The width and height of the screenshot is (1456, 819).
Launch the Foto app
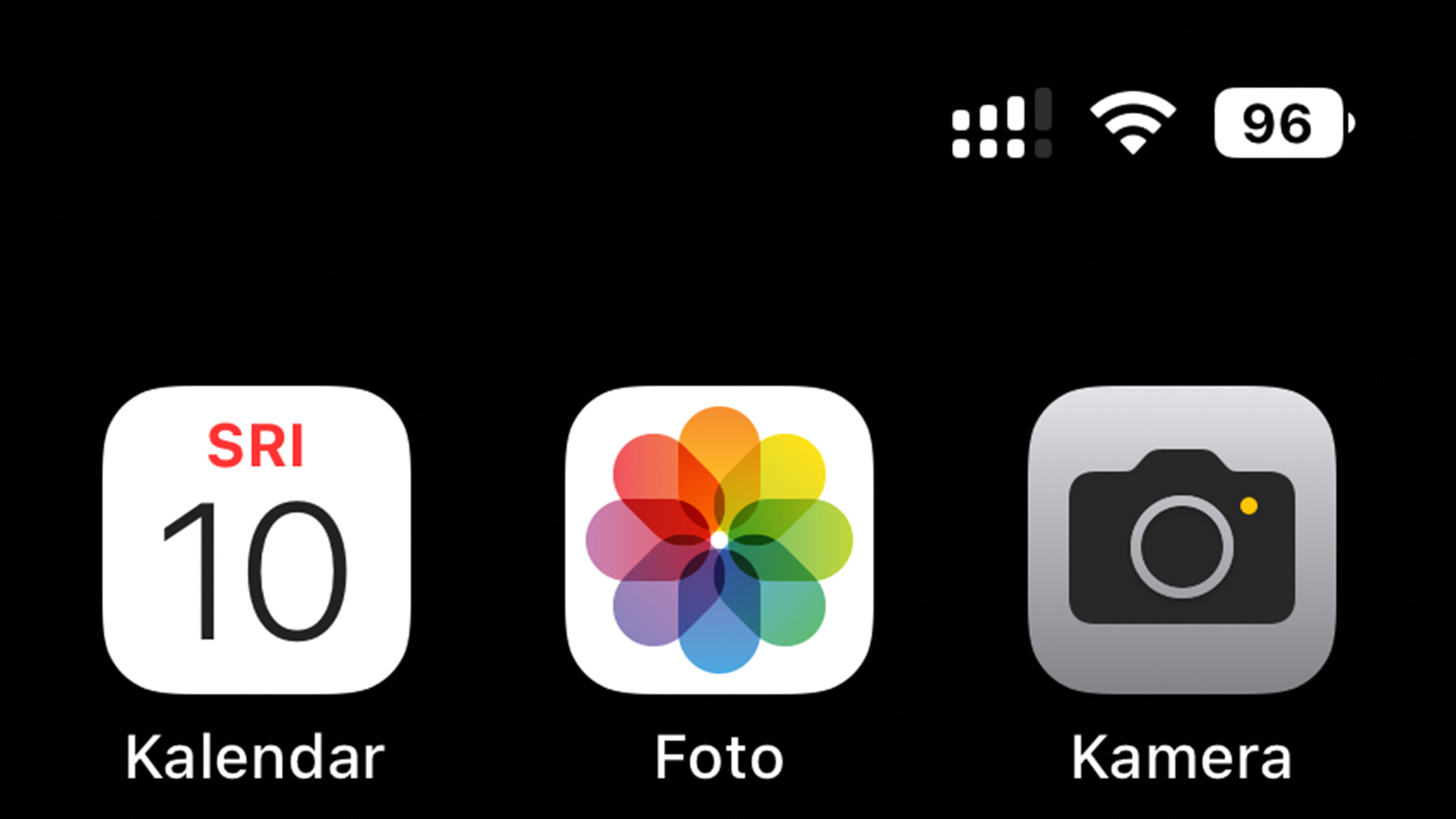tap(719, 540)
